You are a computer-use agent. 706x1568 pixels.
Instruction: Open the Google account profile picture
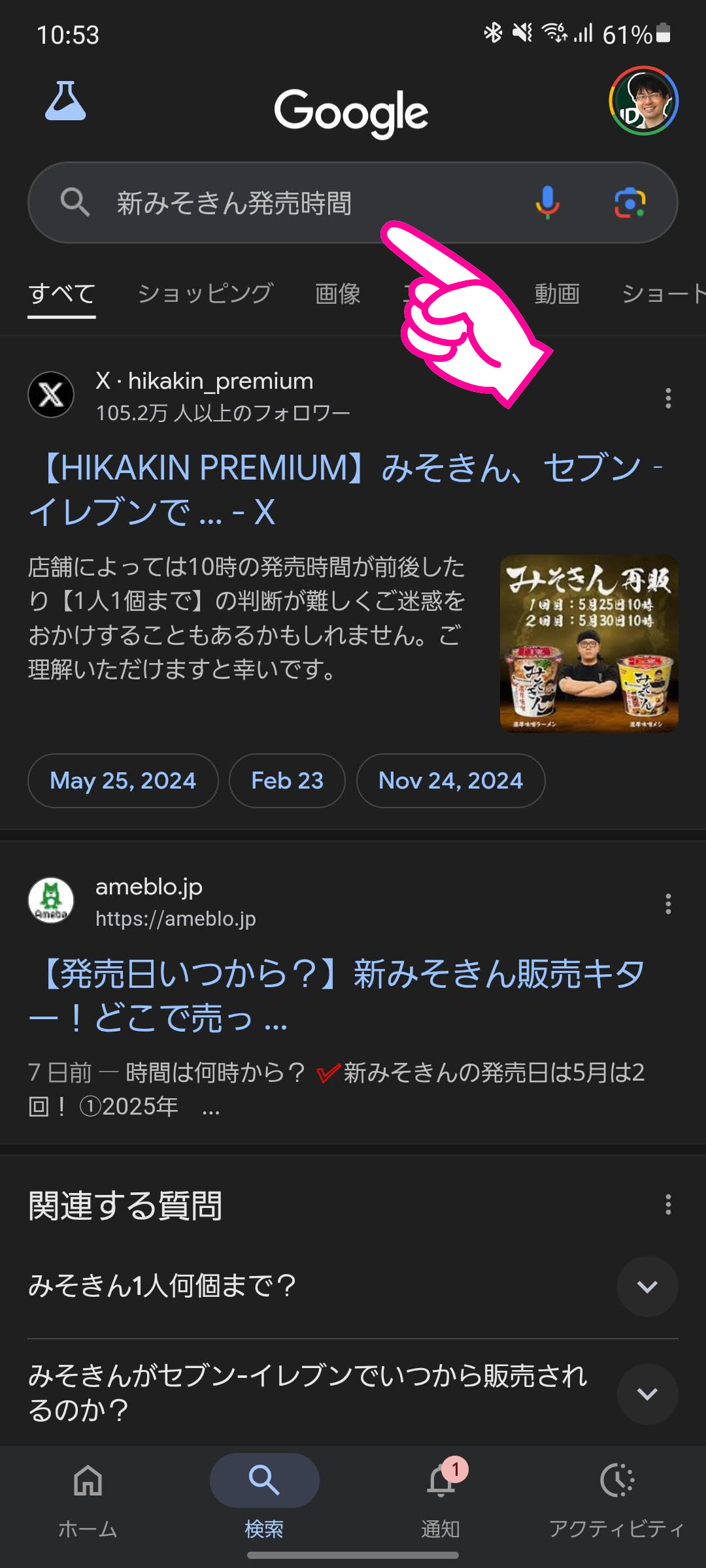pos(644,101)
